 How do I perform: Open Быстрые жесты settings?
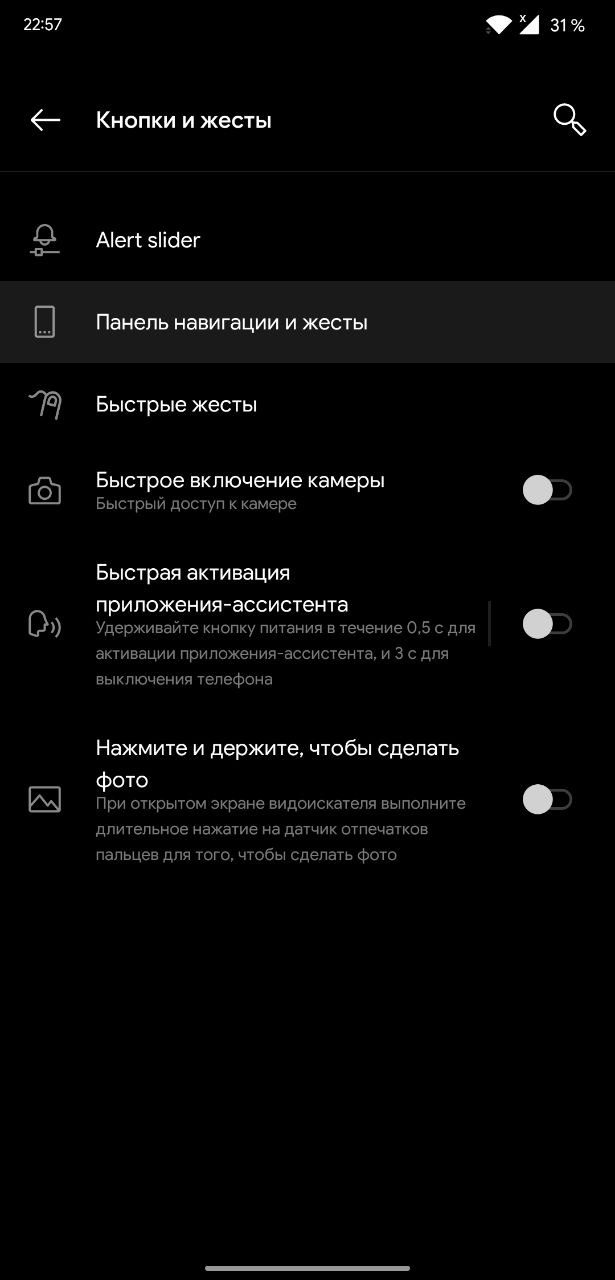177,404
